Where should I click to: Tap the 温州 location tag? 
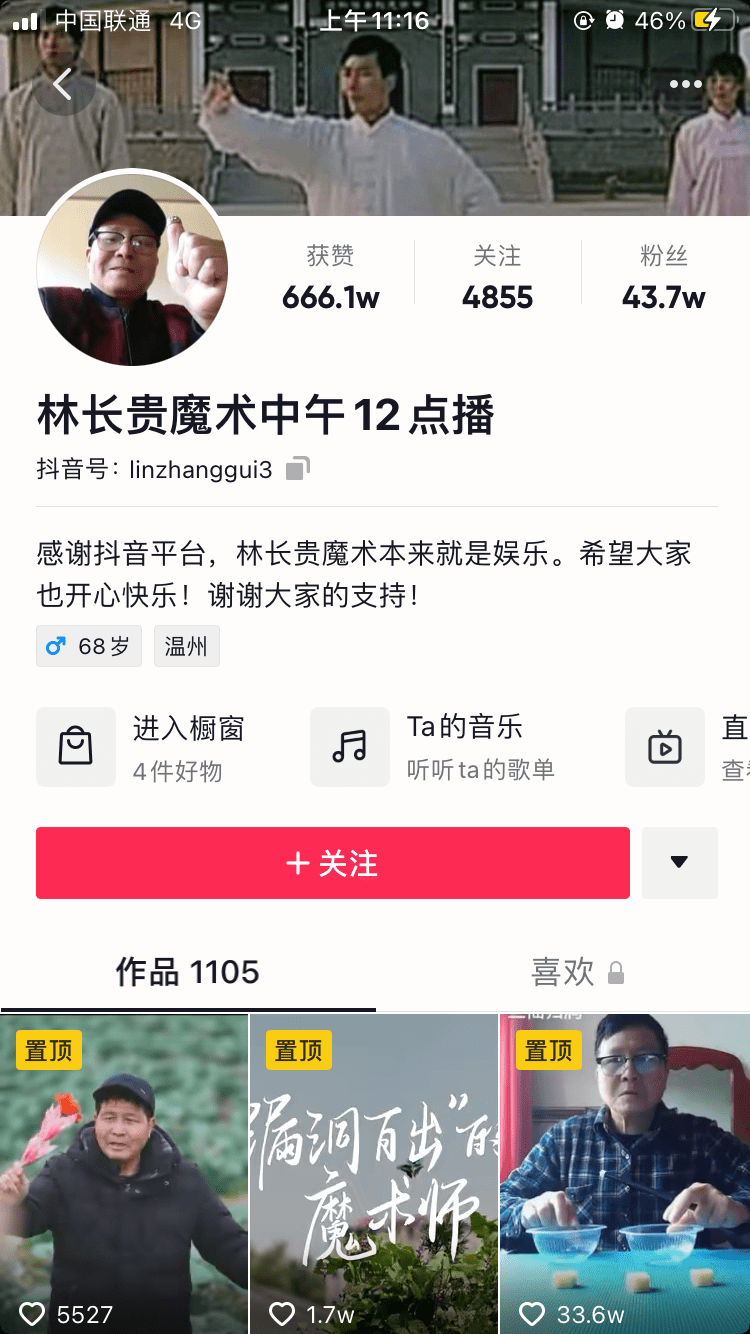tap(186, 646)
